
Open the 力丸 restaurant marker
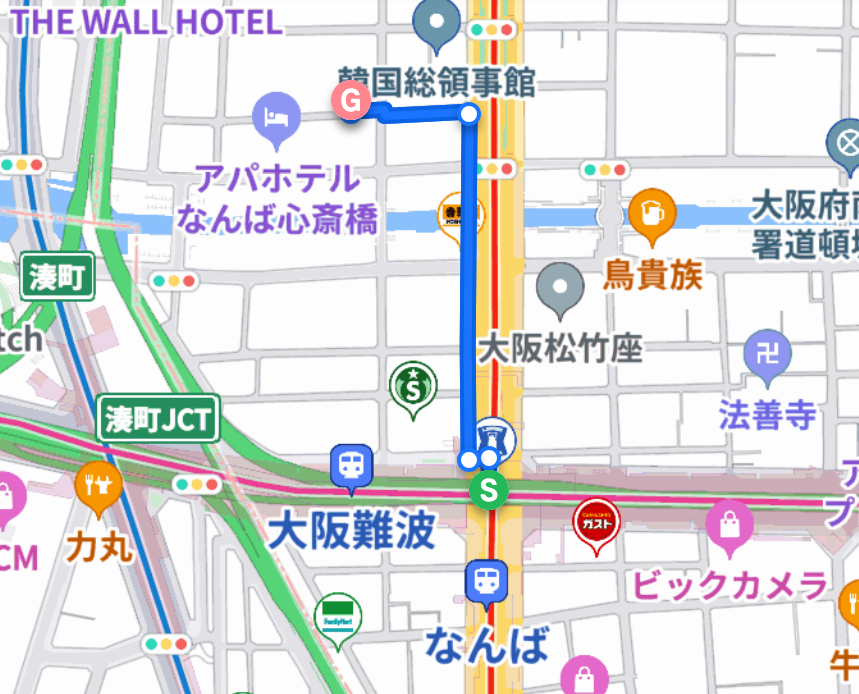(x=98, y=485)
